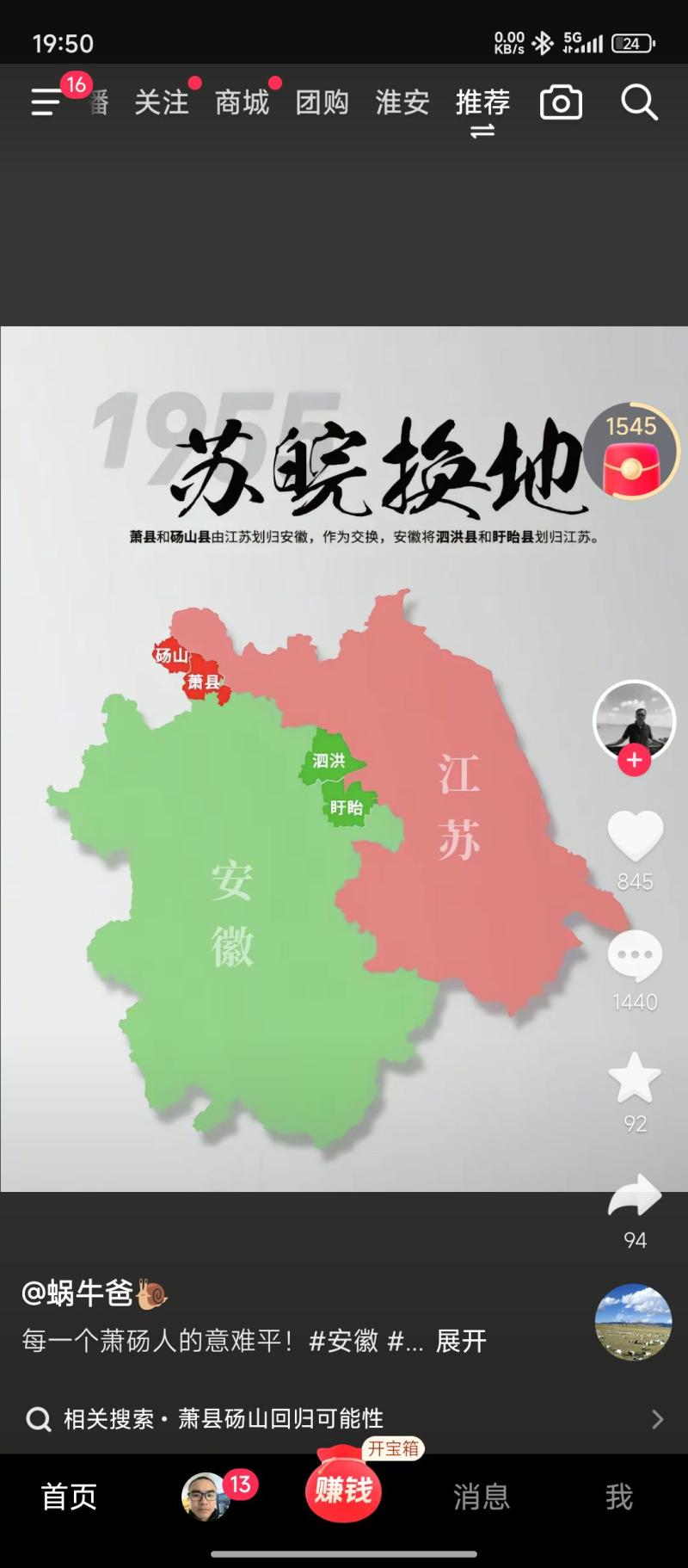
Task: Open 蜗牛爸's profile from the username
Action: (x=79, y=1293)
